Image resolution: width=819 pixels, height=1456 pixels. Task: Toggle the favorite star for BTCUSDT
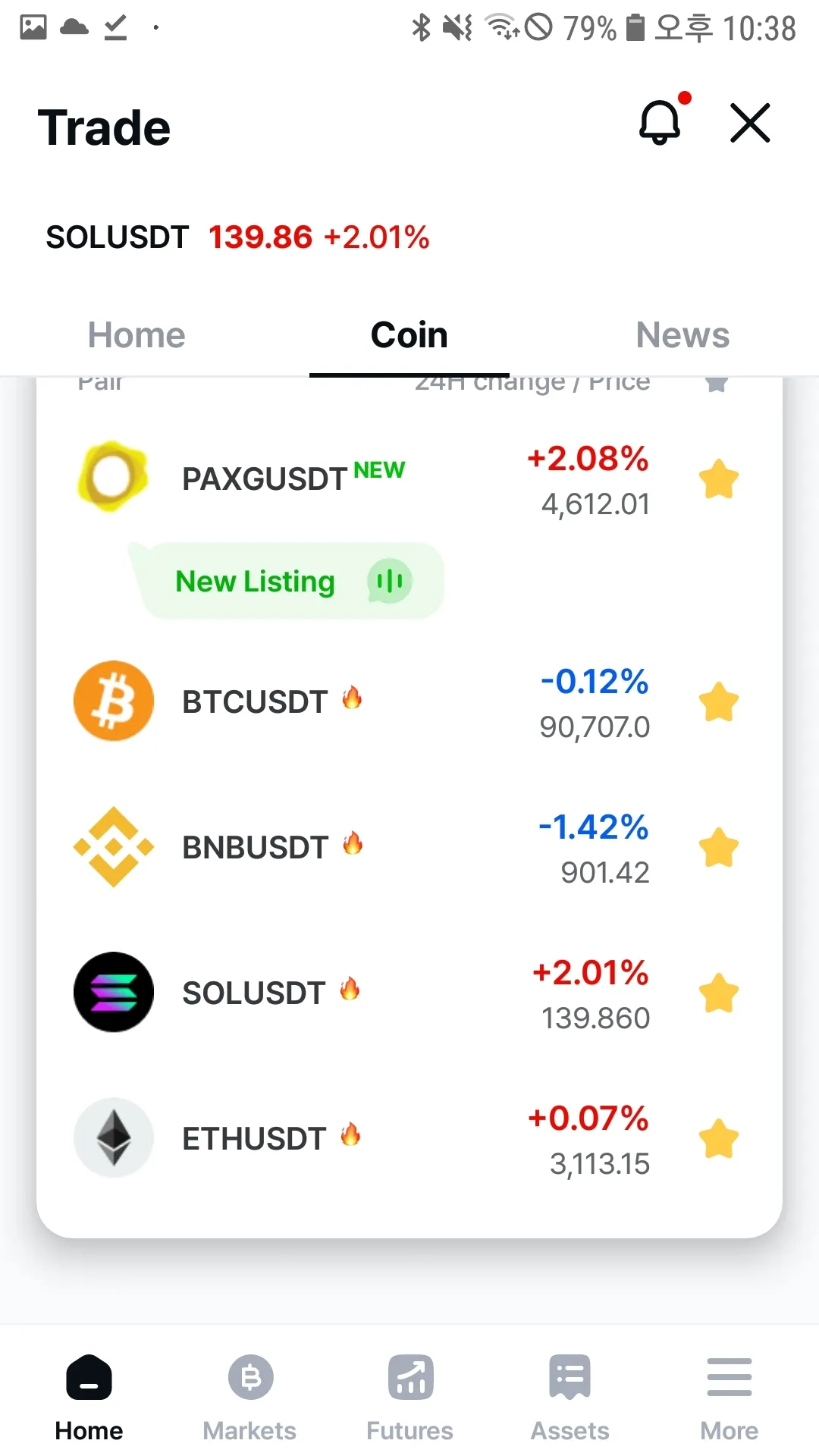pos(718,702)
